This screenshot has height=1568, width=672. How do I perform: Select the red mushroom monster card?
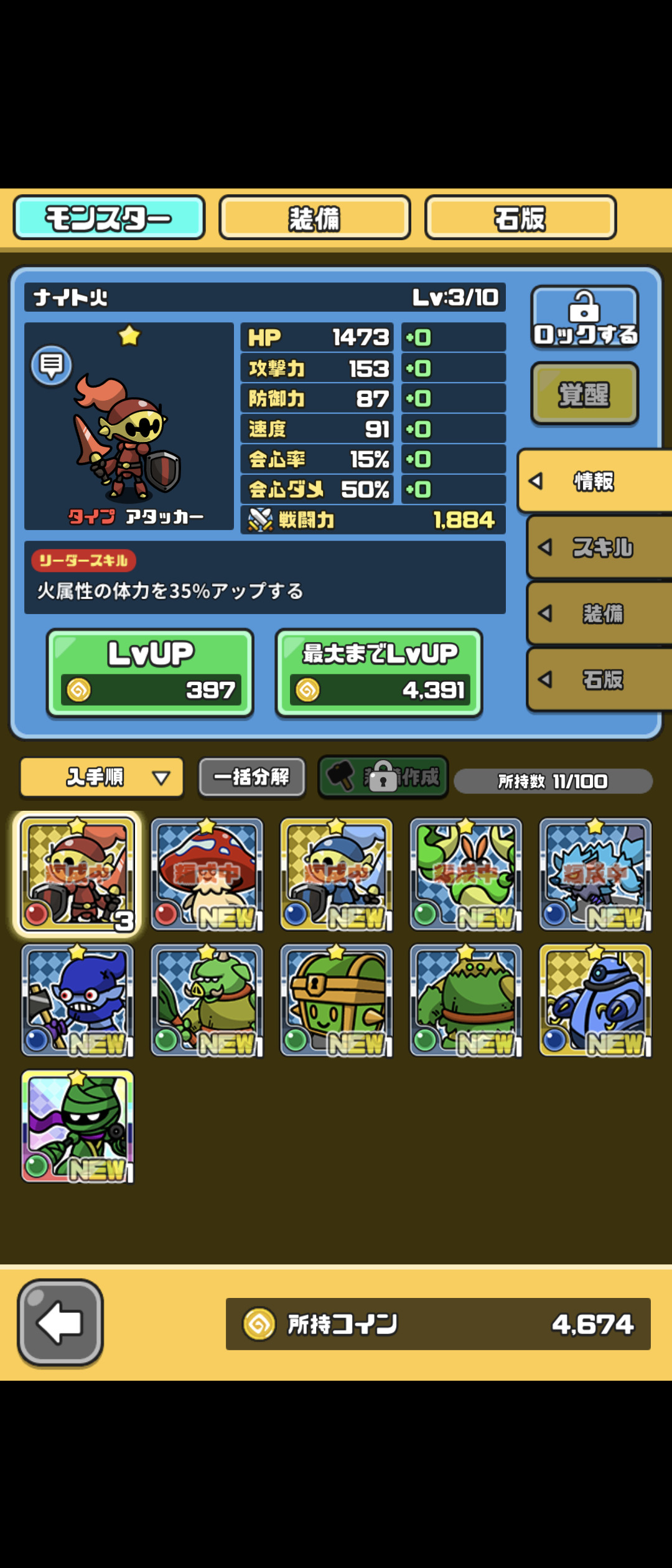click(x=207, y=875)
